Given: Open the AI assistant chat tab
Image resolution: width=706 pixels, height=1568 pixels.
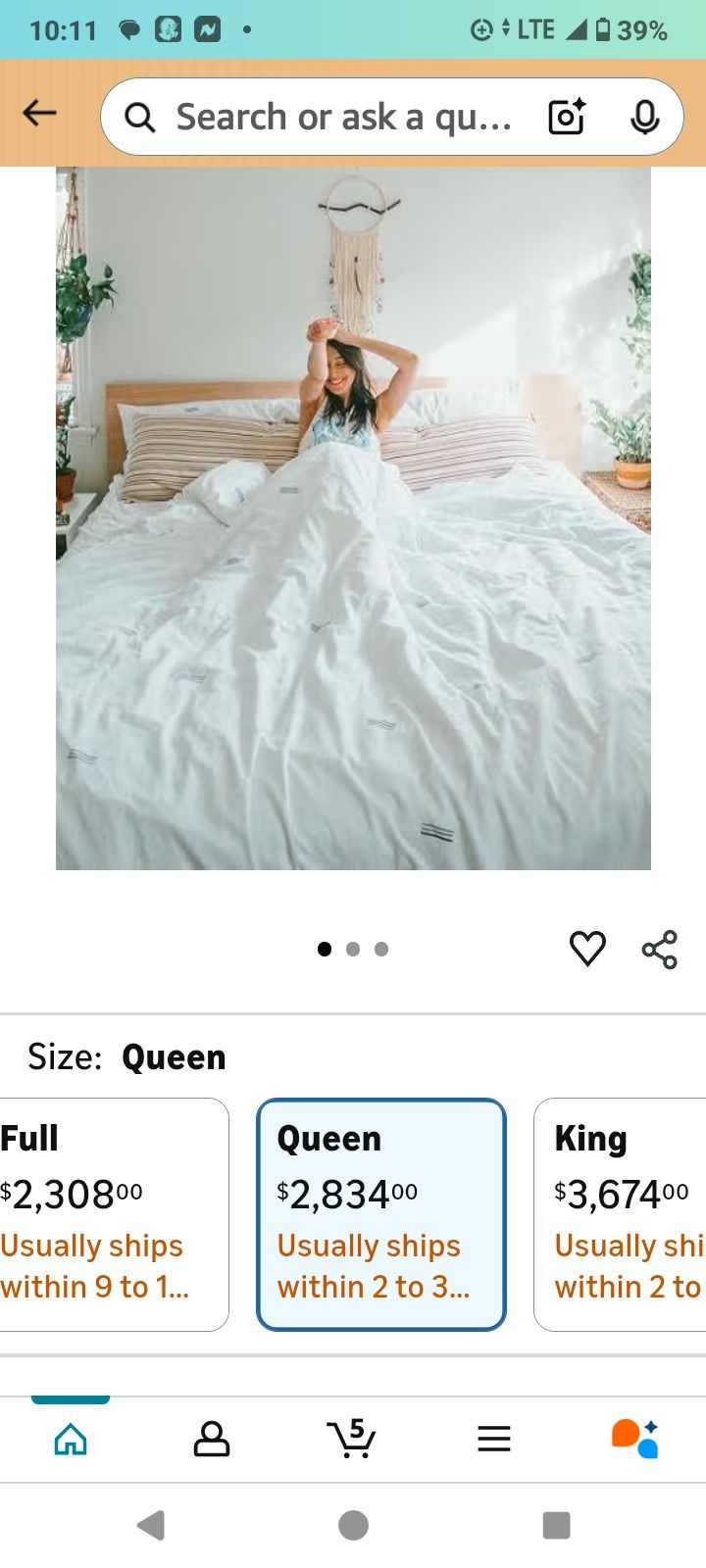Looking at the screenshot, I should point(634,1439).
